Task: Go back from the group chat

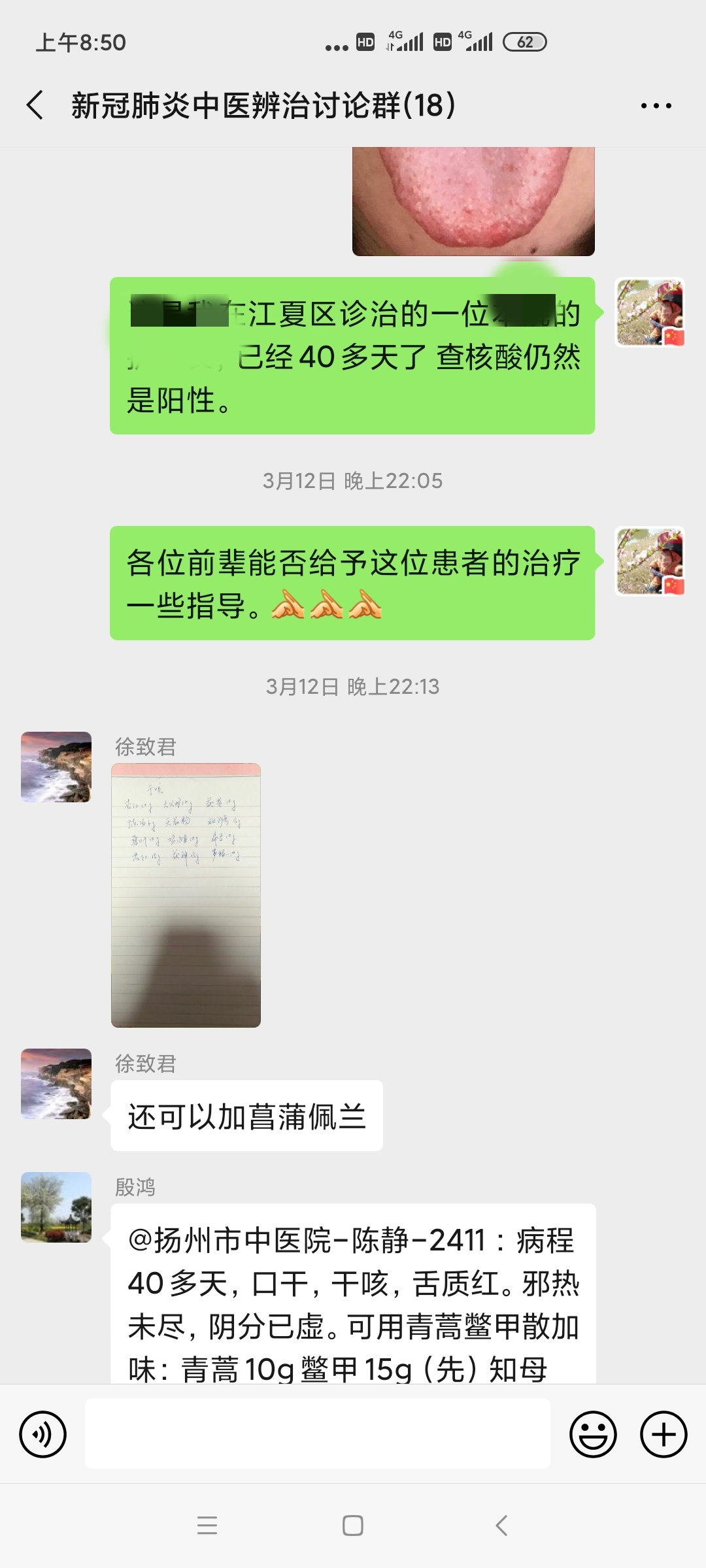Action: tap(35, 105)
